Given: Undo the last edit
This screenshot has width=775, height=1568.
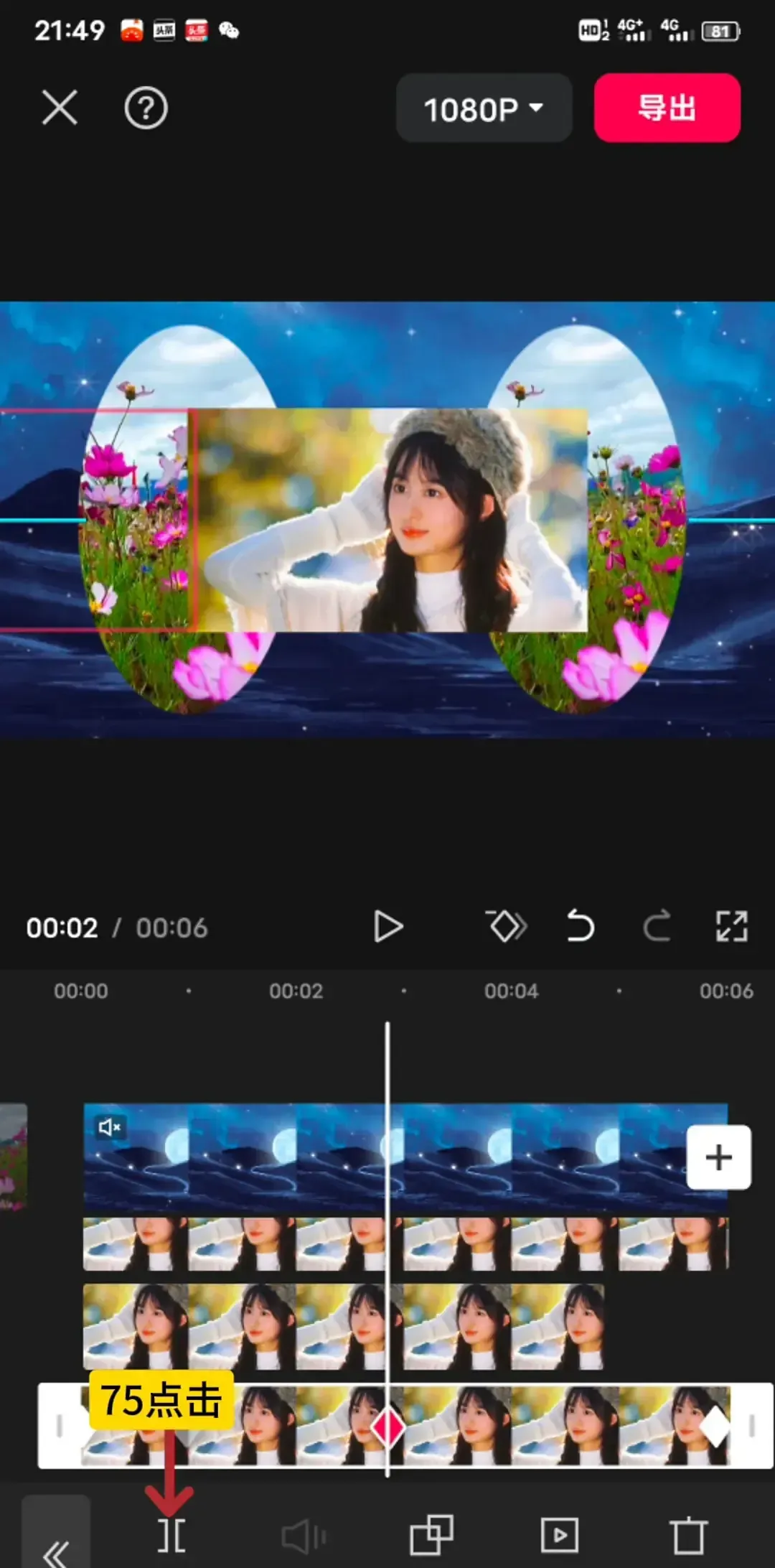Looking at the screenshot, I should click(x=580, y=927).
